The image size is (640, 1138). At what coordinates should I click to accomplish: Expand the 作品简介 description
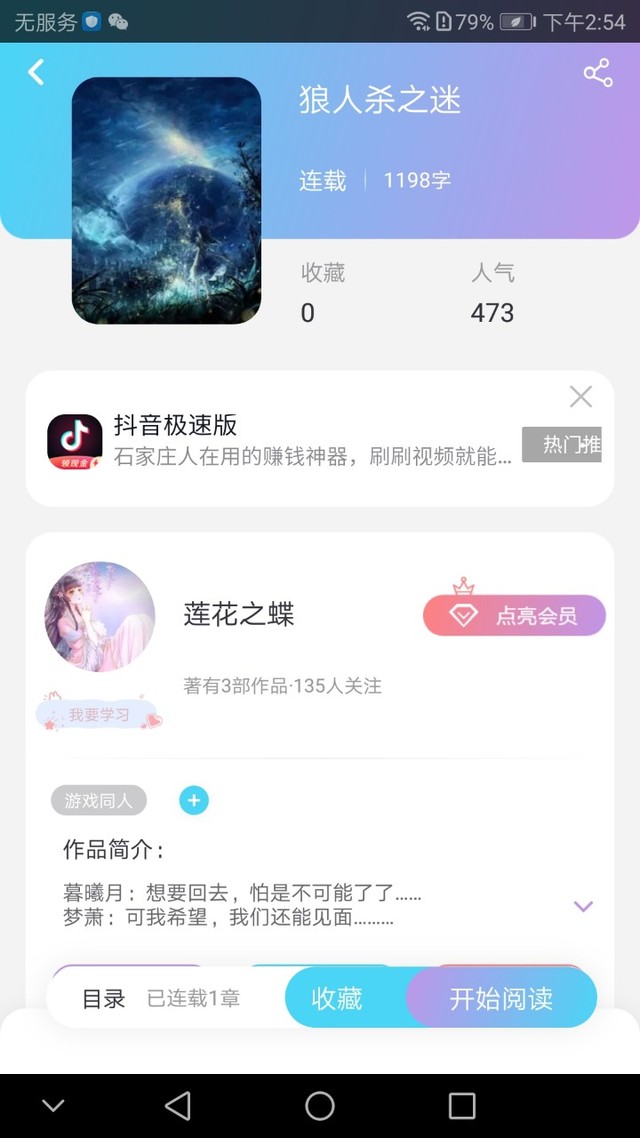coord(583,906)
